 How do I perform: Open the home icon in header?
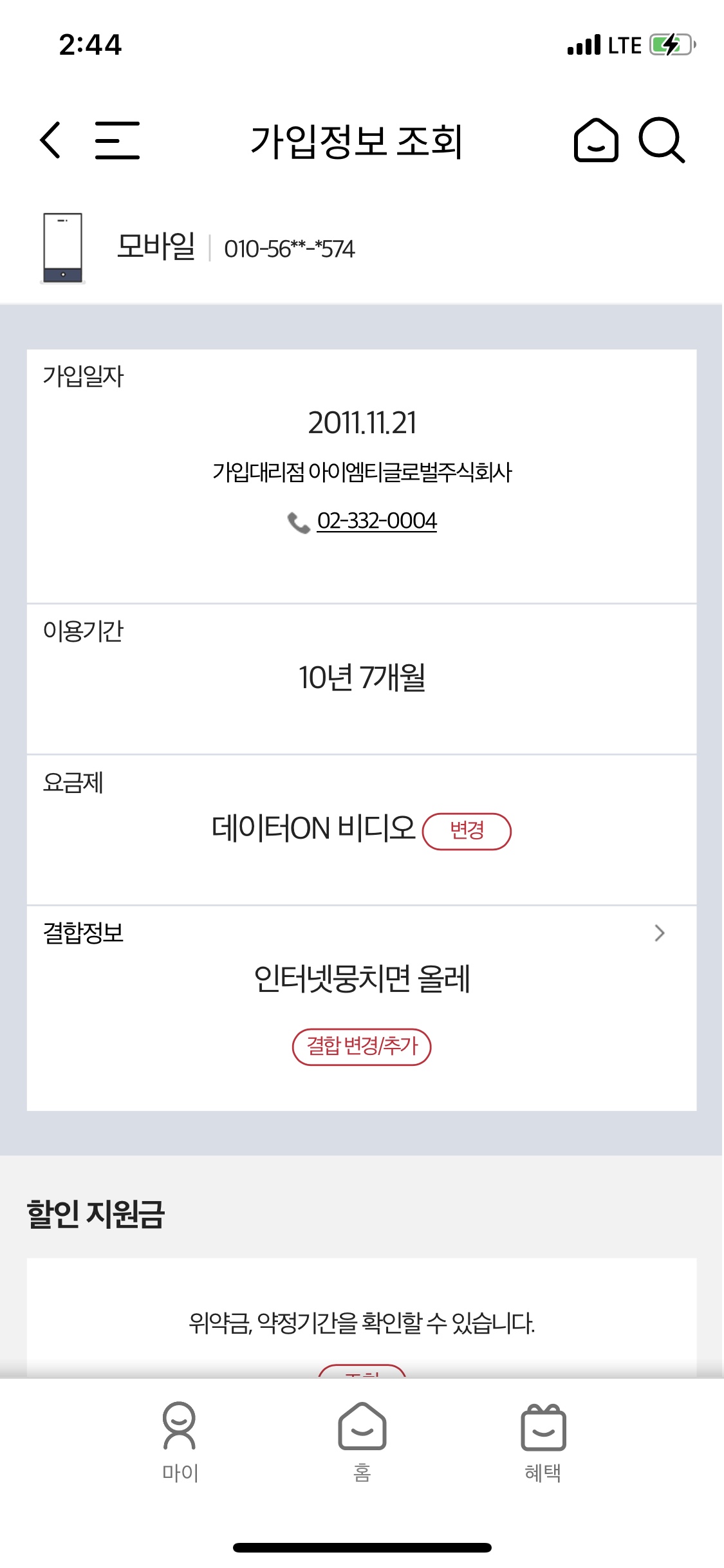pos(596,140)
